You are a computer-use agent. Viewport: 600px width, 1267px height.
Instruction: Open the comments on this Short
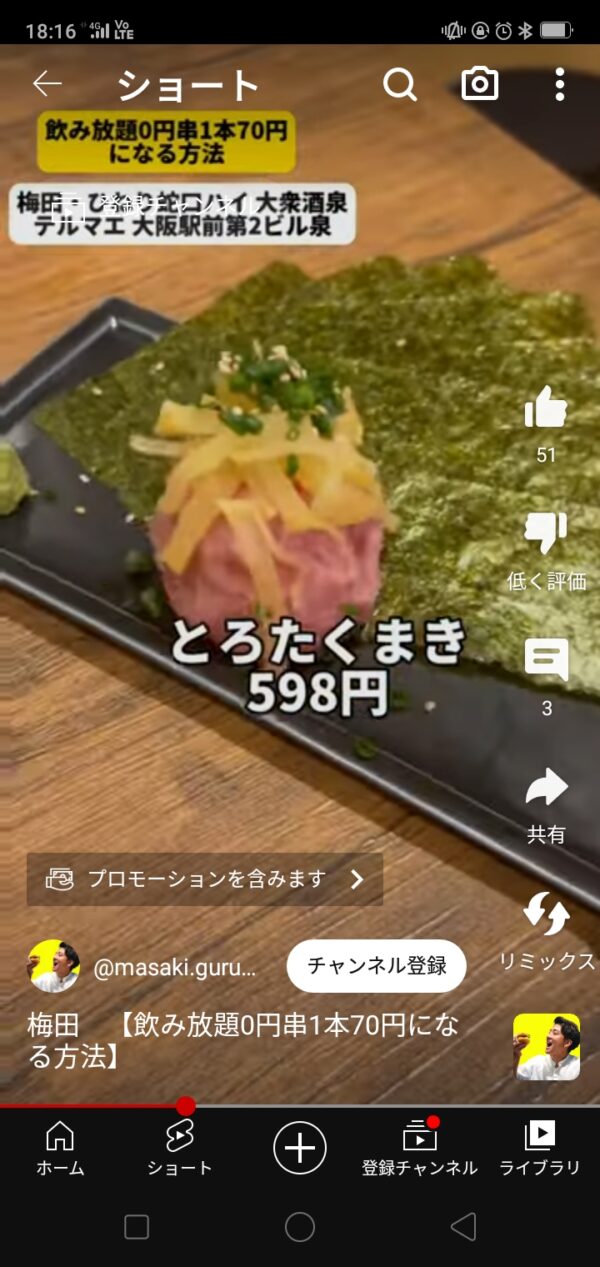tap(546, 660)
